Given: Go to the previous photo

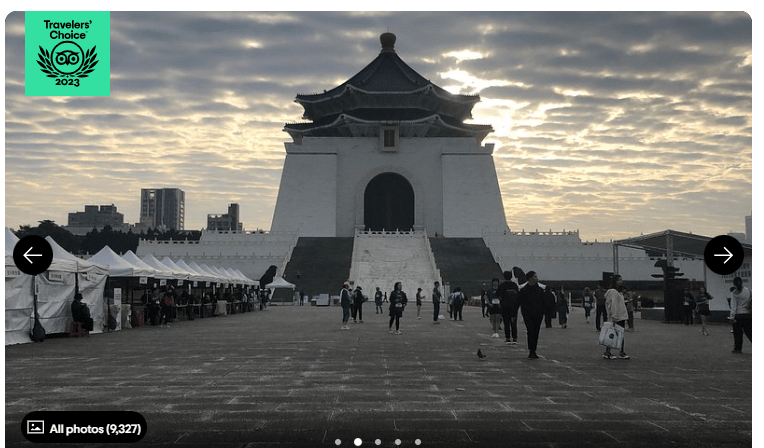Looking at the screenshot, I should click(33, 255).
